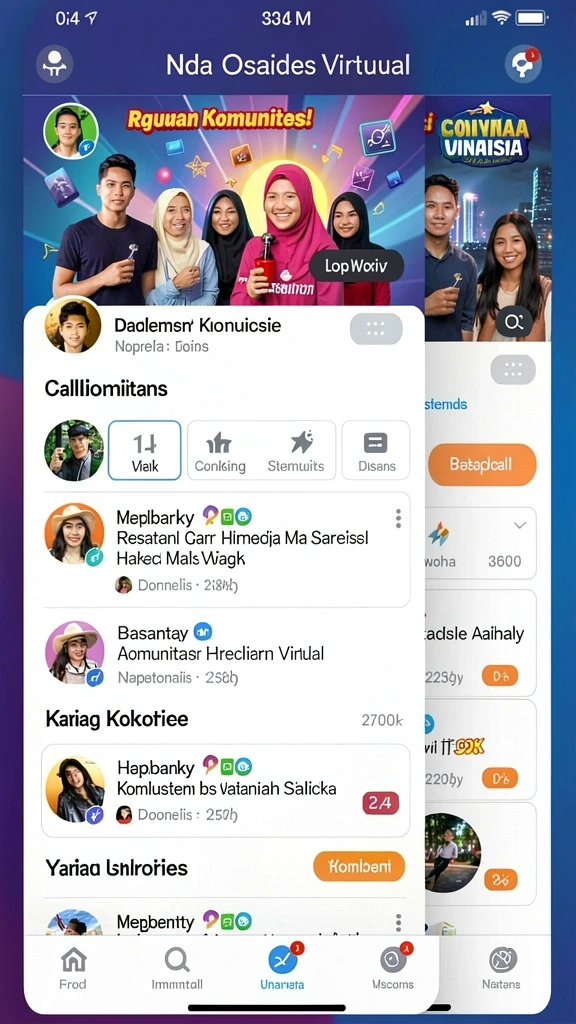Tap the orange Komlbeni button
576x1024 pixels.
359,867
